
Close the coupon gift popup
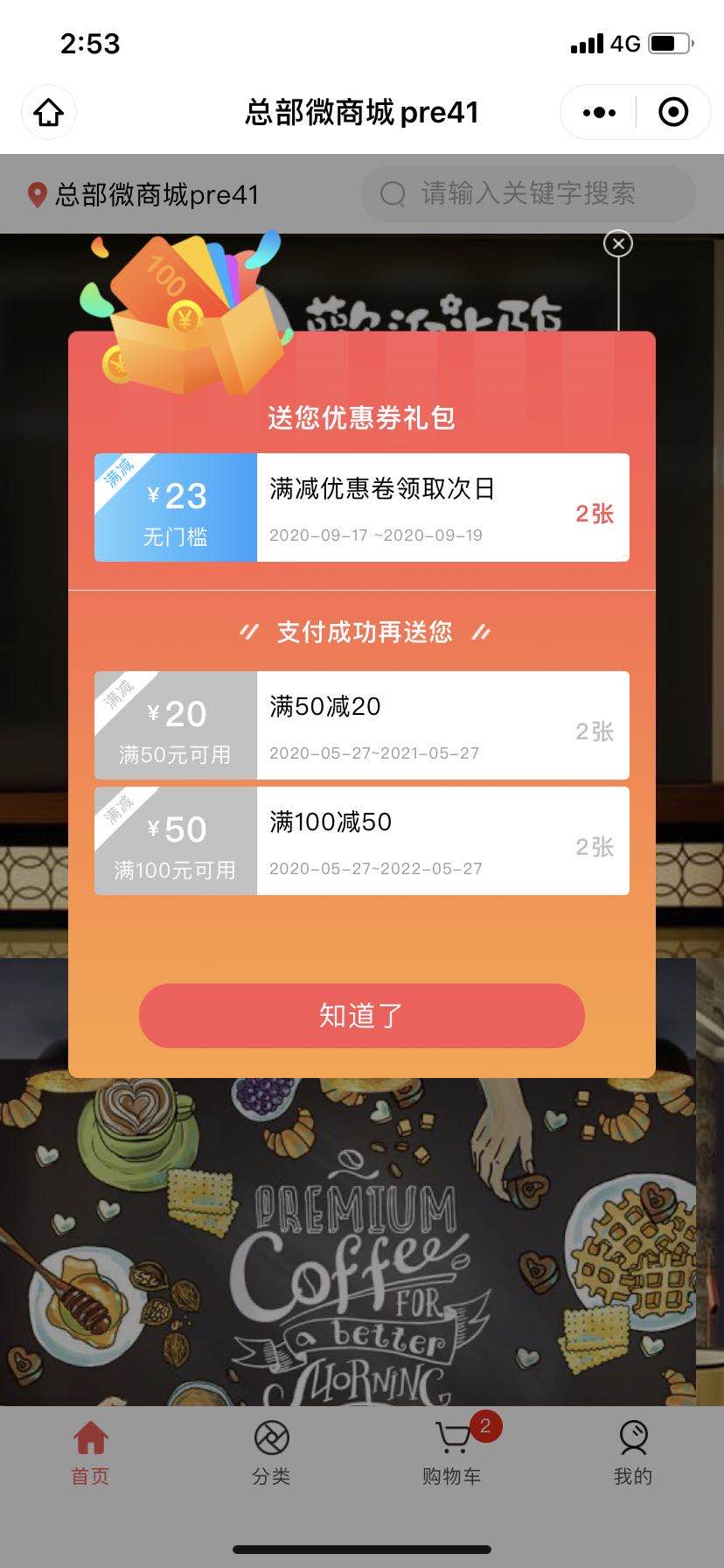(618, 243)
